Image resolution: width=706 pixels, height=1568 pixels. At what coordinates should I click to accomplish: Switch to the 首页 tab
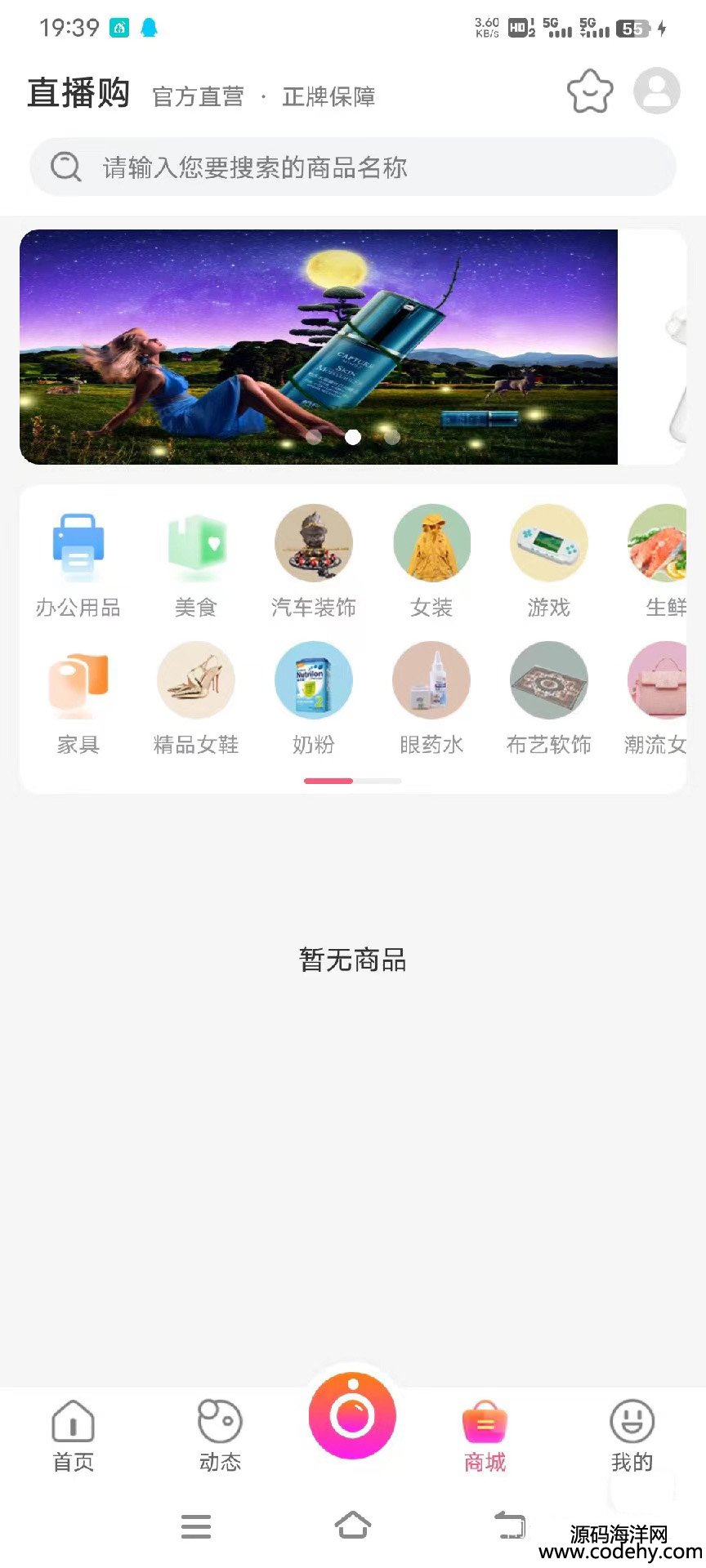pos(74,1437)
